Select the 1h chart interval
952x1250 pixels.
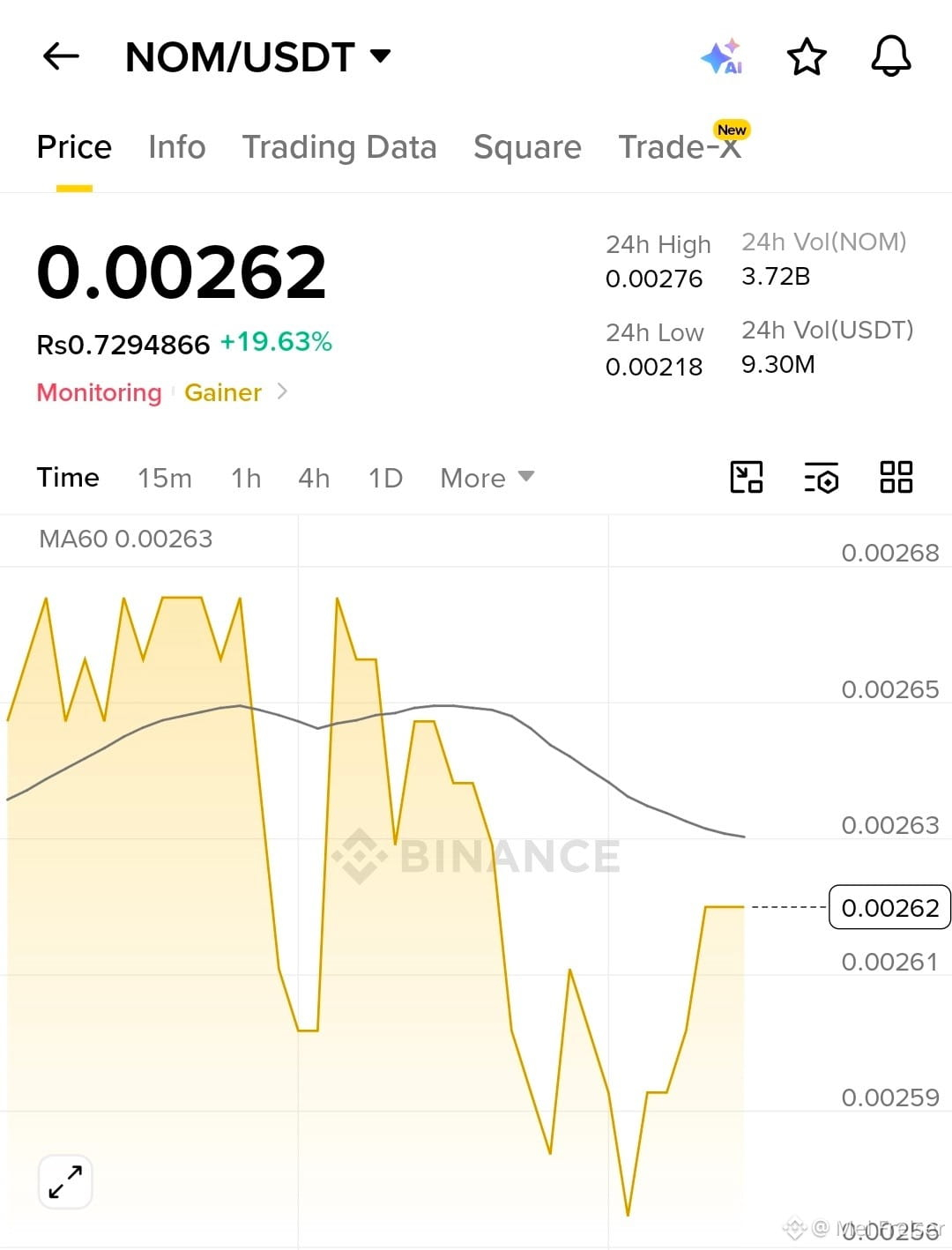[x=246, y=478]
